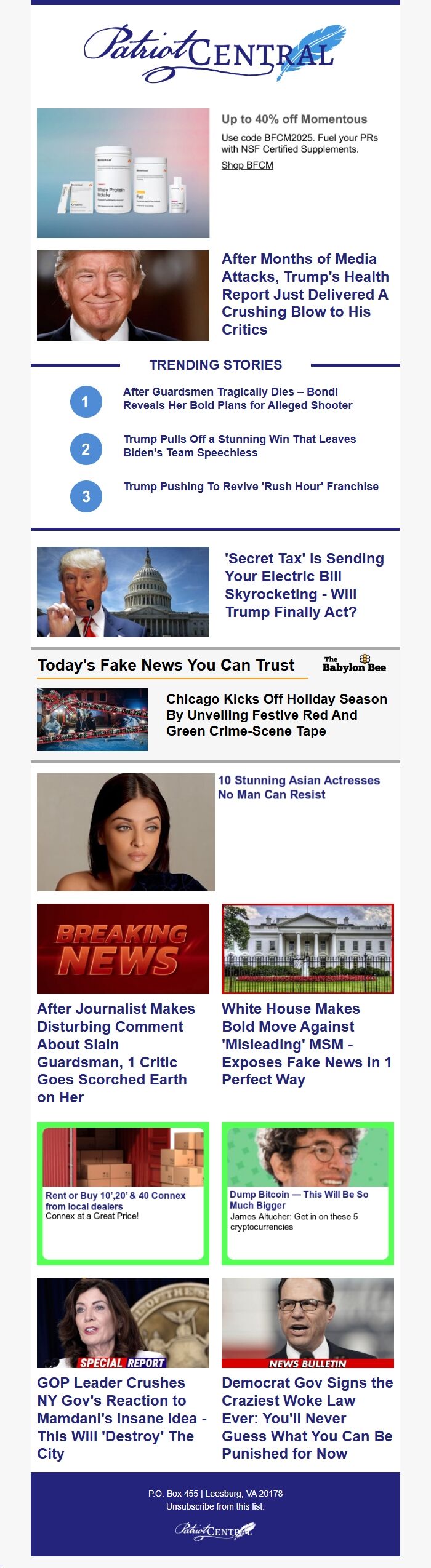Read trending story about Bondi's bold plans

pos(237,399)
